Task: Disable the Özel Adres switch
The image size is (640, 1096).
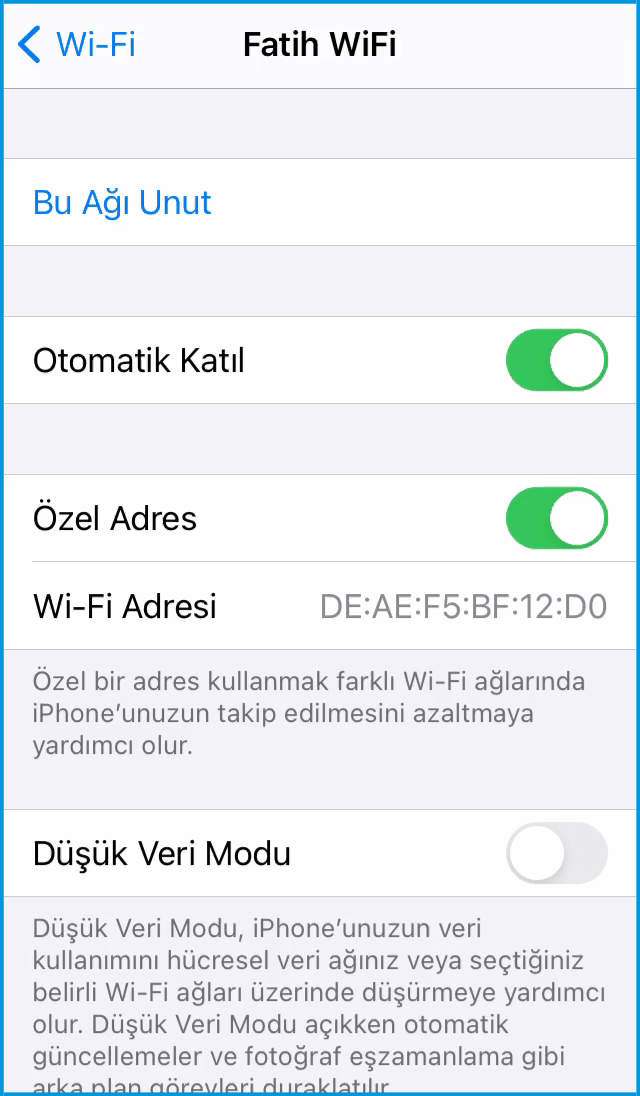Action: point(556,518)
